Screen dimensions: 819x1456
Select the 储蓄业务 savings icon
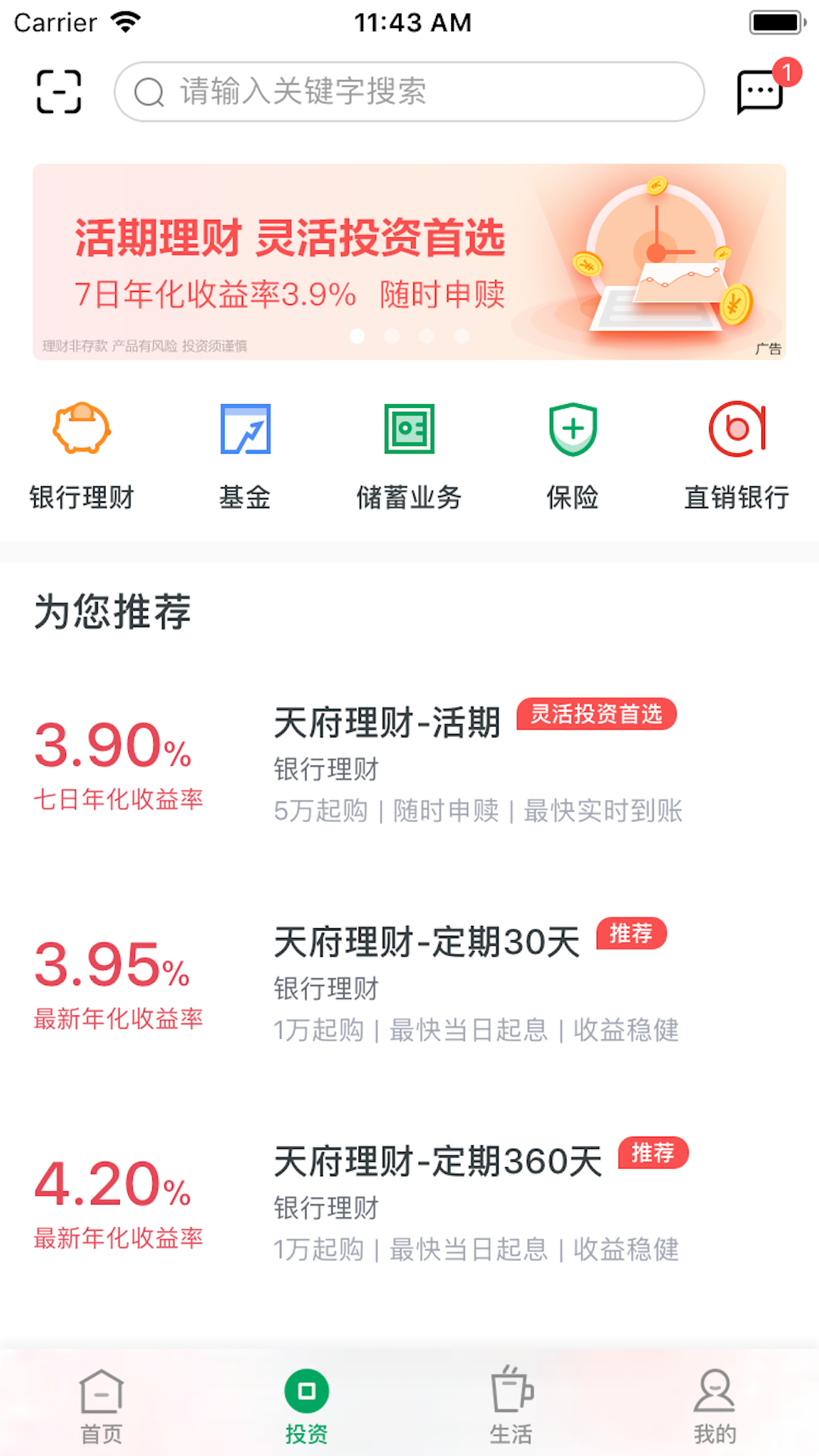pos(409,430)
